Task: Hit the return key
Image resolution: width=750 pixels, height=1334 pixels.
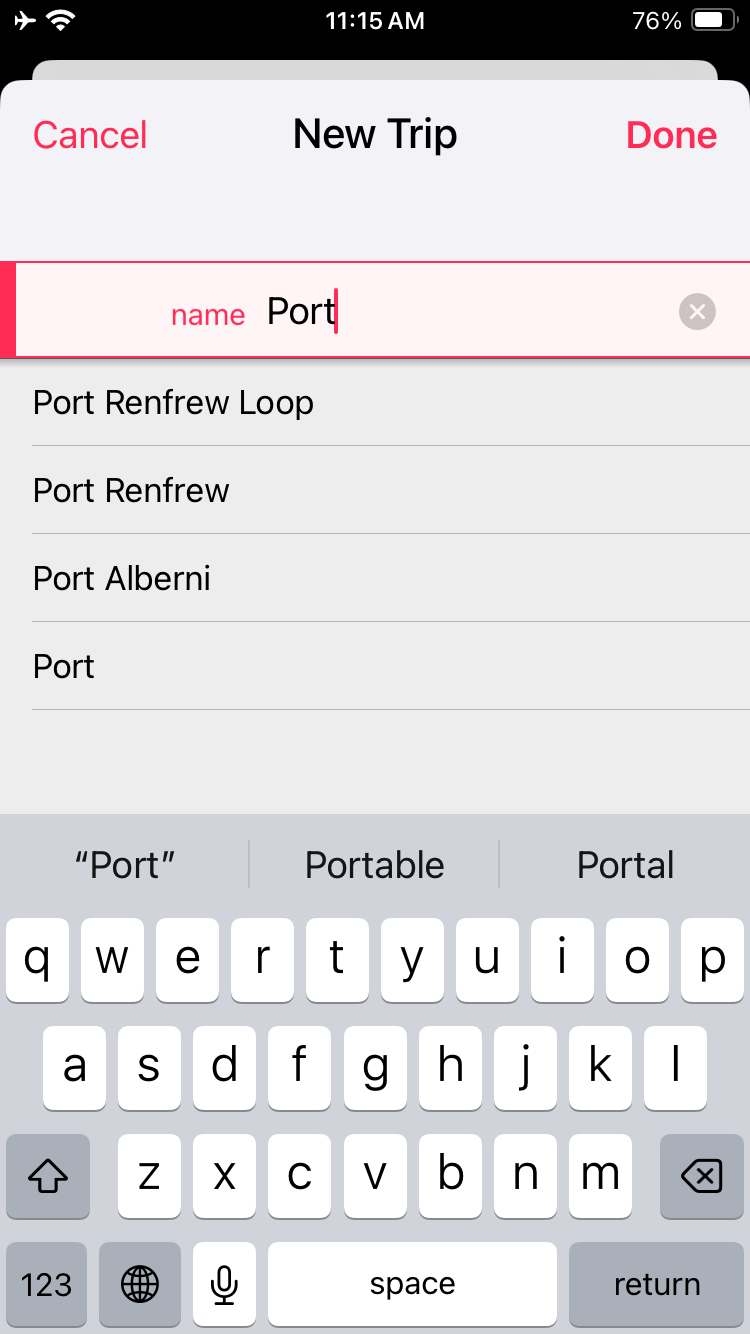Action: 657,1284
